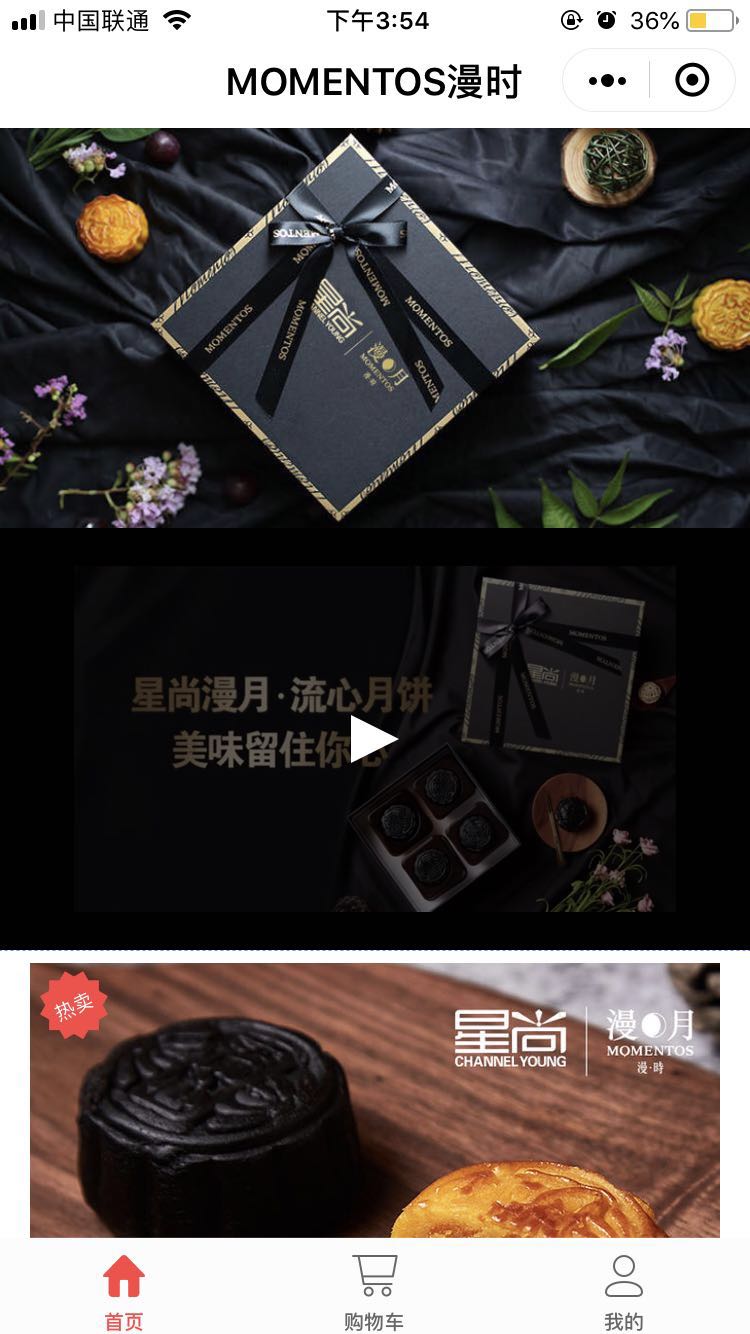Image resolution: width=750 pixels, height=1334 pixels.
Task: Open the mini program more options menu
Action: (x=607, y=80)
